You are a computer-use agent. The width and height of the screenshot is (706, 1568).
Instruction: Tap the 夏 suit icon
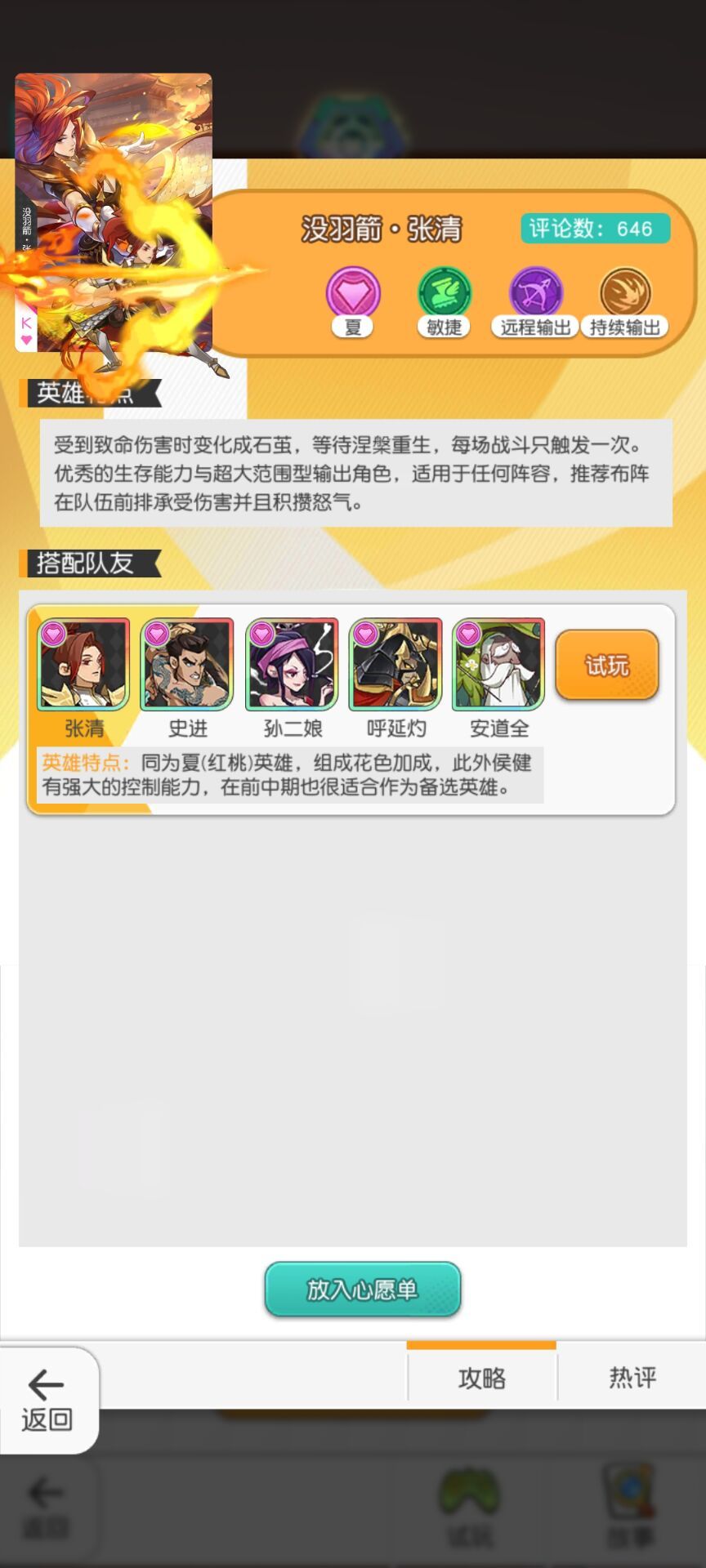(x=353, y=293)
